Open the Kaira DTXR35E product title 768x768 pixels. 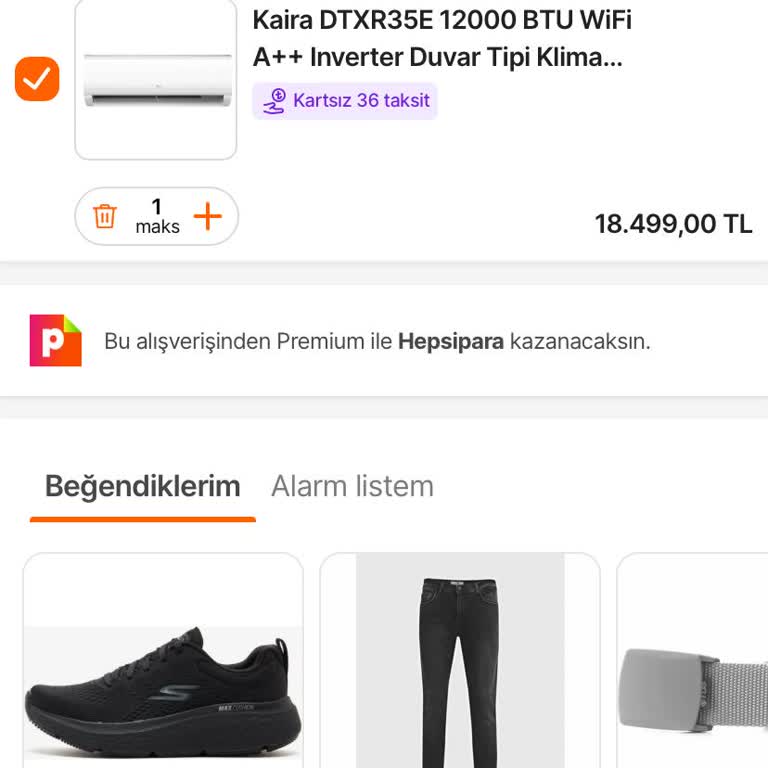(442, 38)
